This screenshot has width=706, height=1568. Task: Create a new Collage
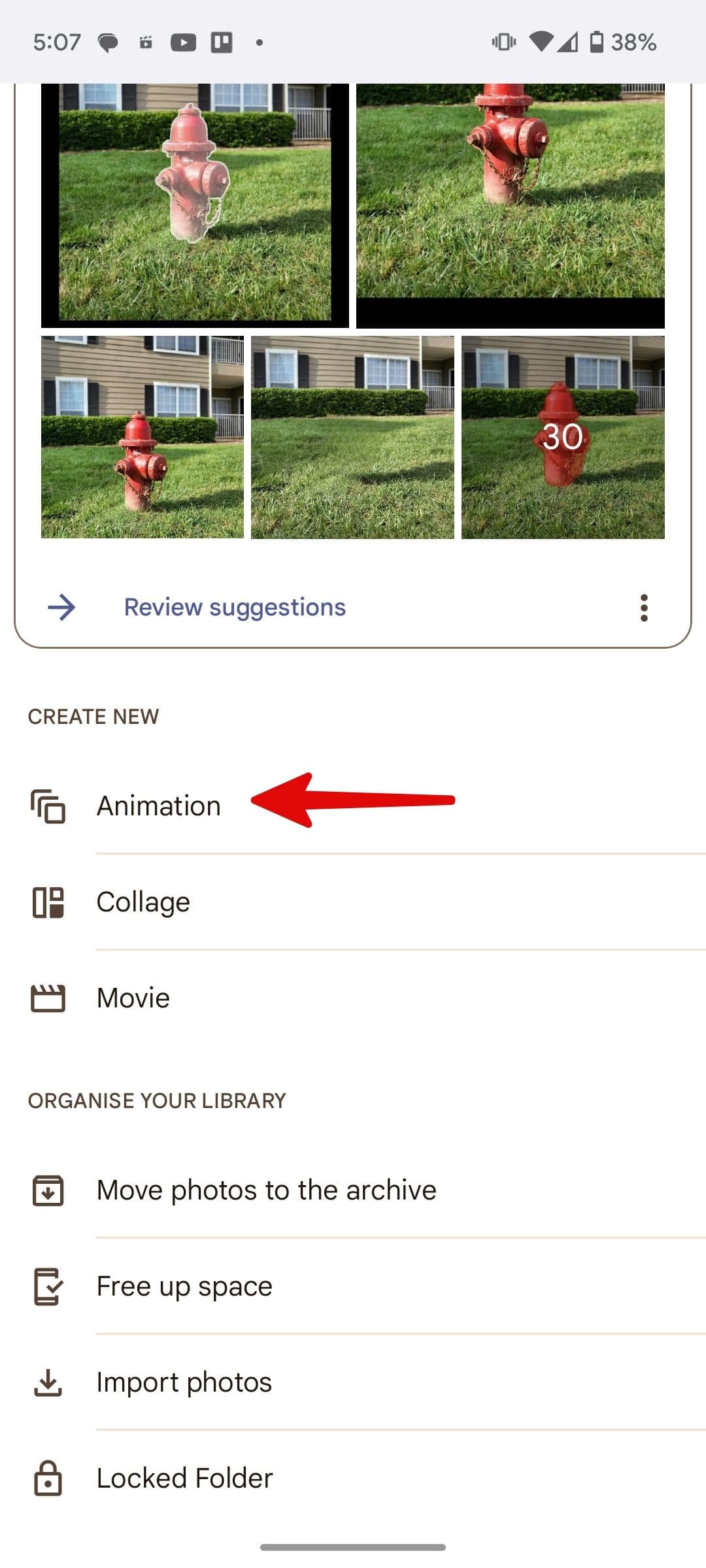143,902
